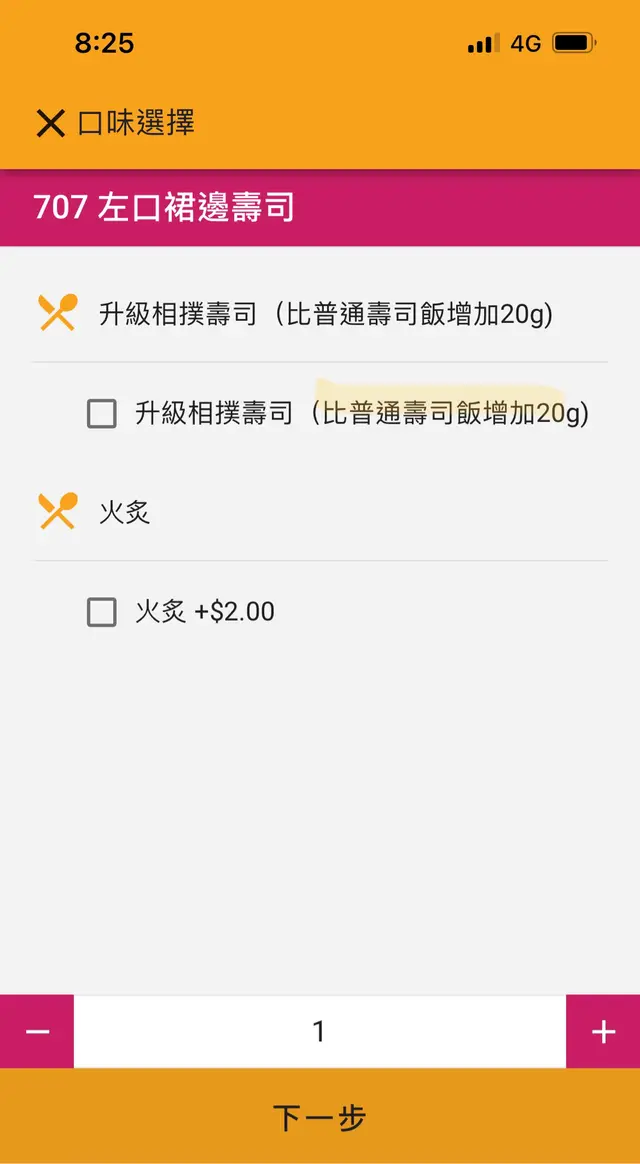Tap 下一步 to continue
Viewport: 640px width, 1164px height.
click(x=320, y=1117)
